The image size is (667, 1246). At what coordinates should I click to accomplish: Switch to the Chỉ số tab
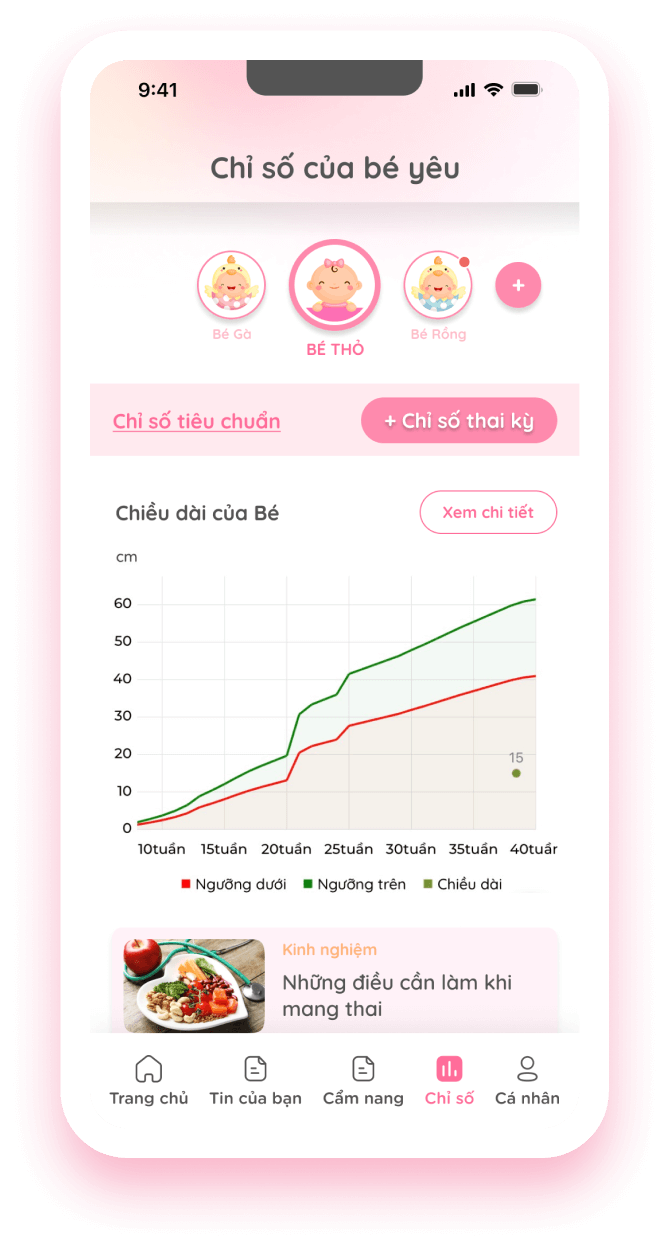(x=449, y=1080)
